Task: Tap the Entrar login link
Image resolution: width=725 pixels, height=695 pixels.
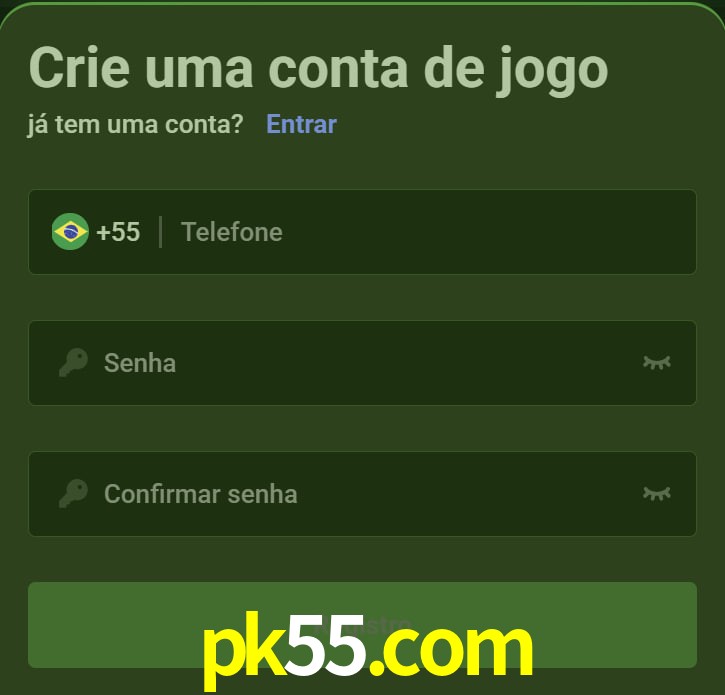Action: (301, 124)
